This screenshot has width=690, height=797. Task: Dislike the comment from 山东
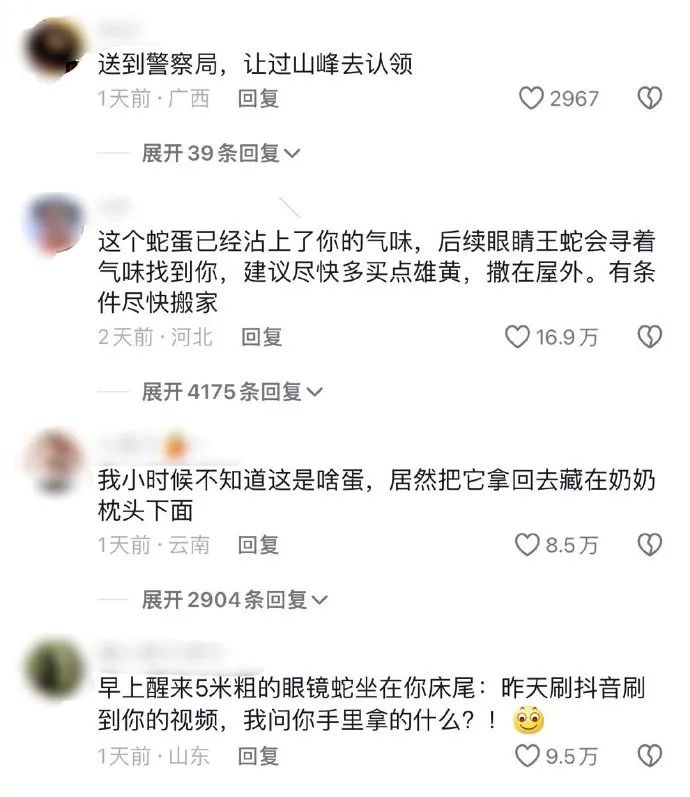click(650, 755)
